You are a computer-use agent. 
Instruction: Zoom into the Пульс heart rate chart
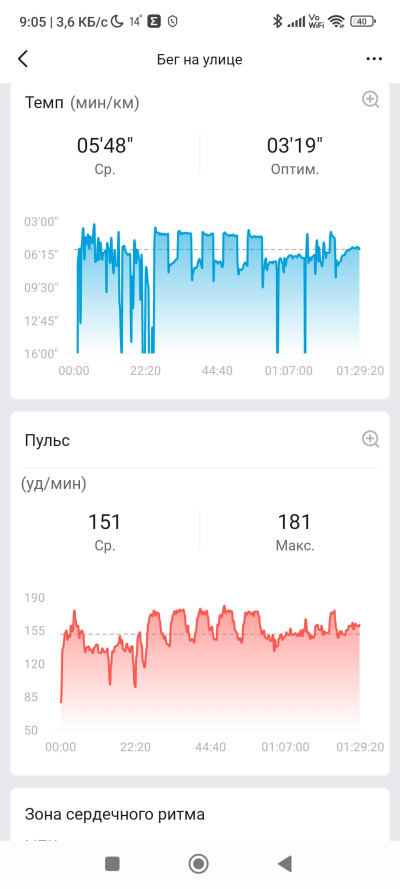pos(371,439)
